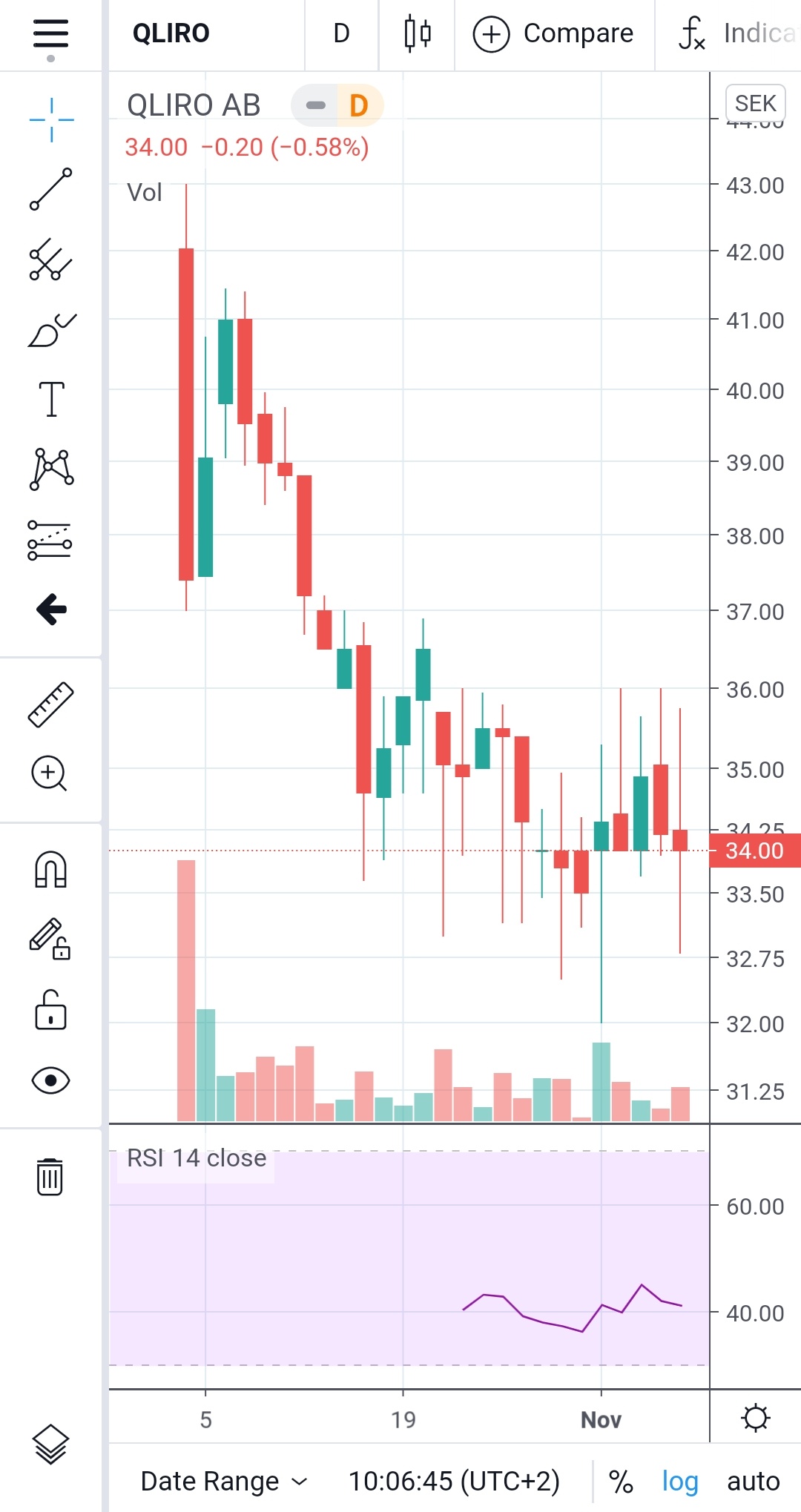Viewport: 801px width, 1512px height.
Task: Change the QLIRO ticker symbol
Action: tap(171, 34)
